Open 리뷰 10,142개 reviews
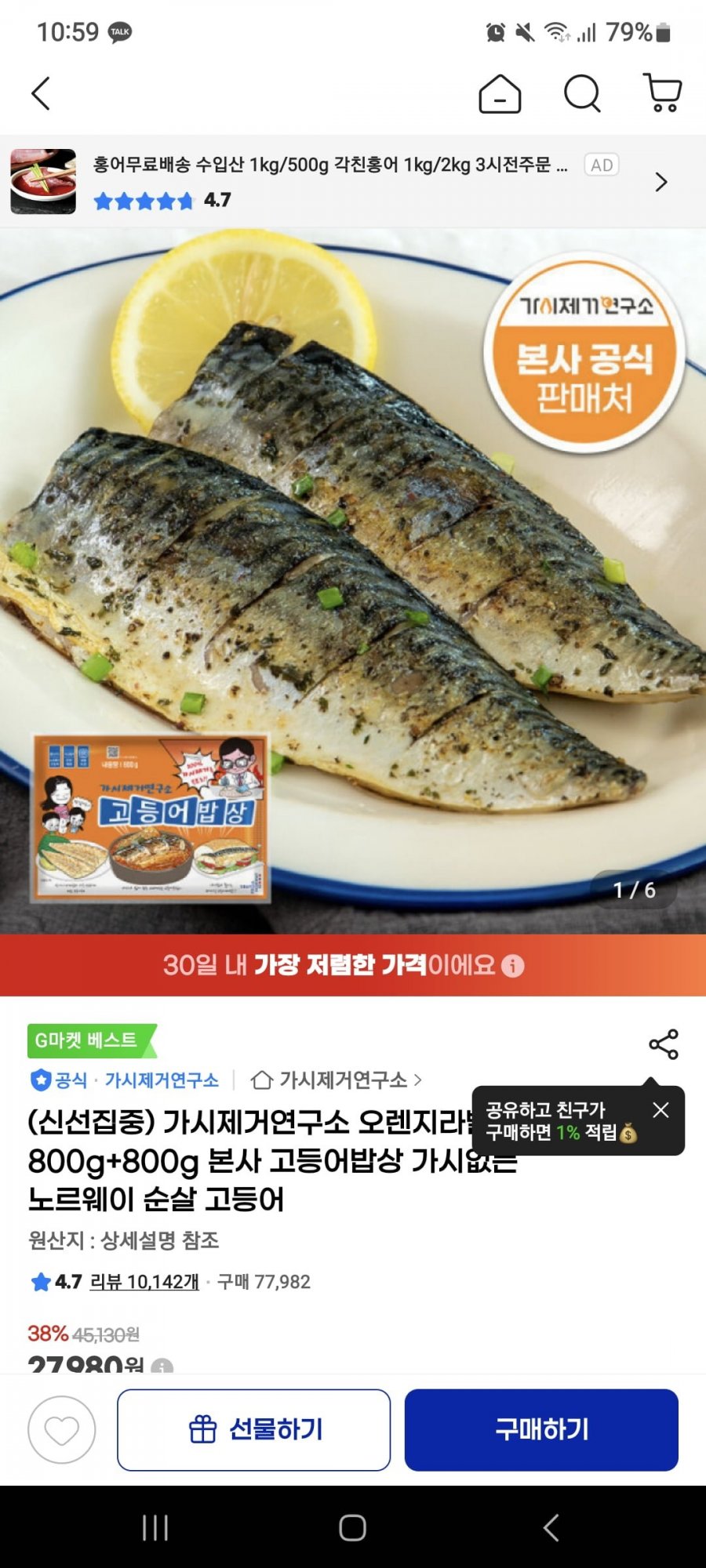This screenshot has height=1568, width=706. click(x=144, y=1282)
